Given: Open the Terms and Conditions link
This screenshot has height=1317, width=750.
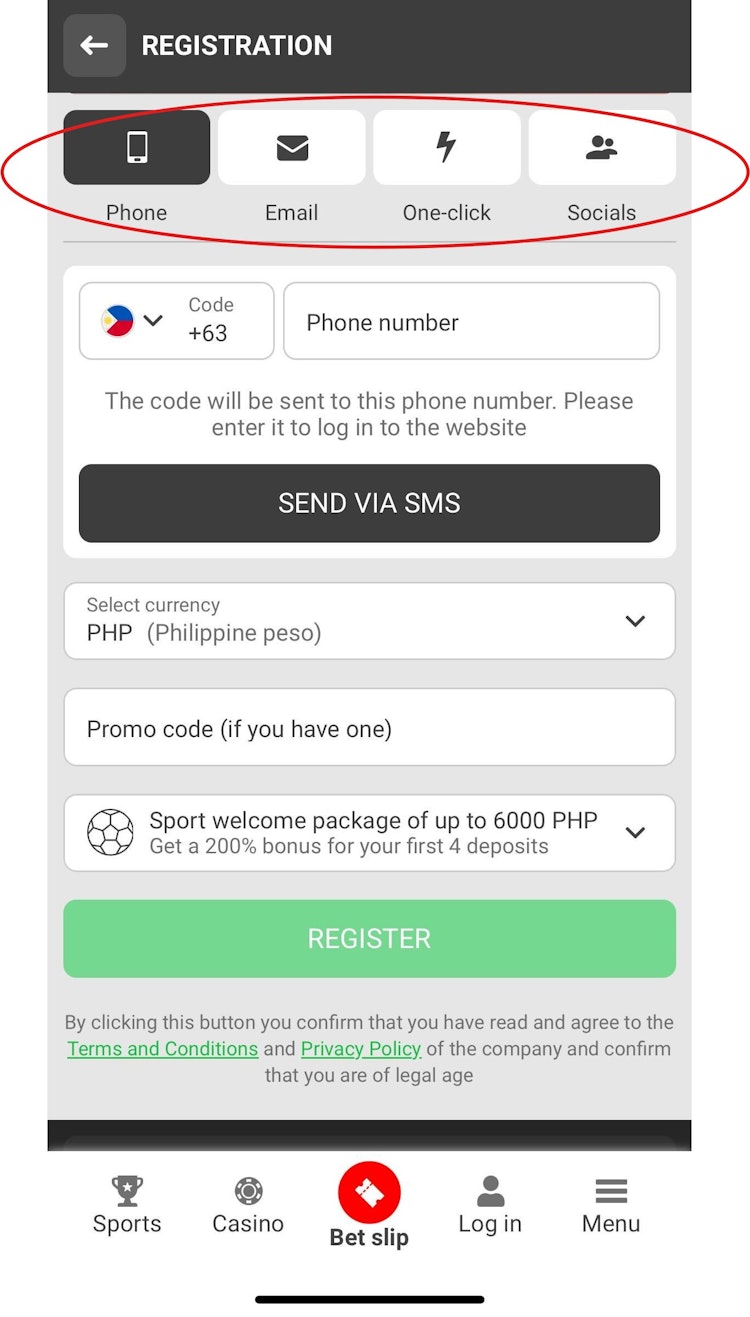Looking at the screenshot, I should pyautogui.click(x=162, y=1049).
